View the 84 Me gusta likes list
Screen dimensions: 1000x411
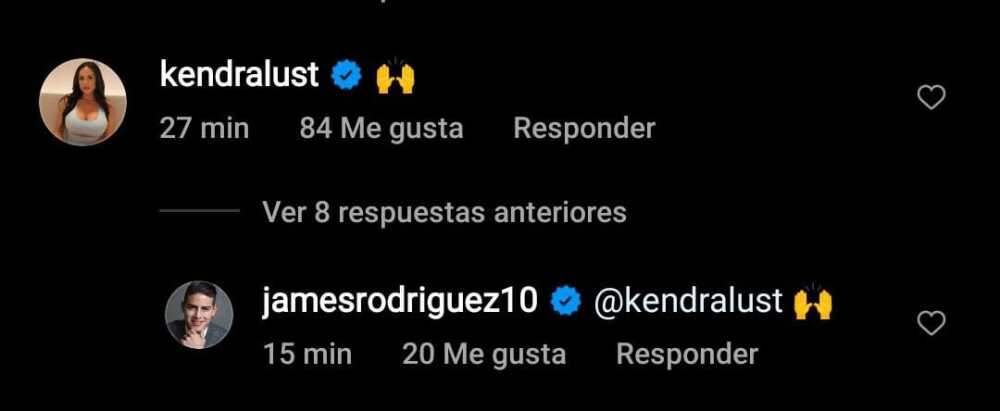[x=381, y=128]
